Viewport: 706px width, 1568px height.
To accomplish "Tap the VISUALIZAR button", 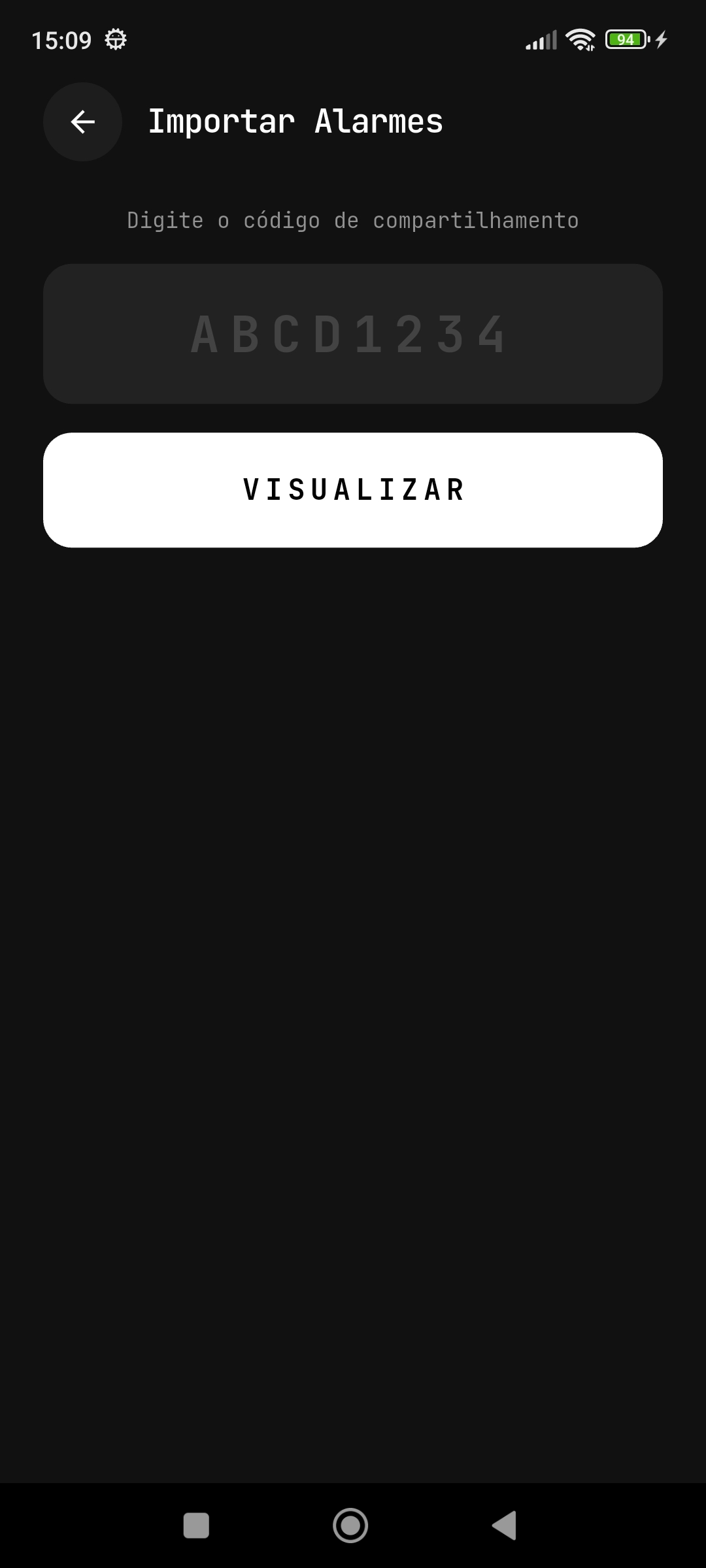I will [353, 490].
